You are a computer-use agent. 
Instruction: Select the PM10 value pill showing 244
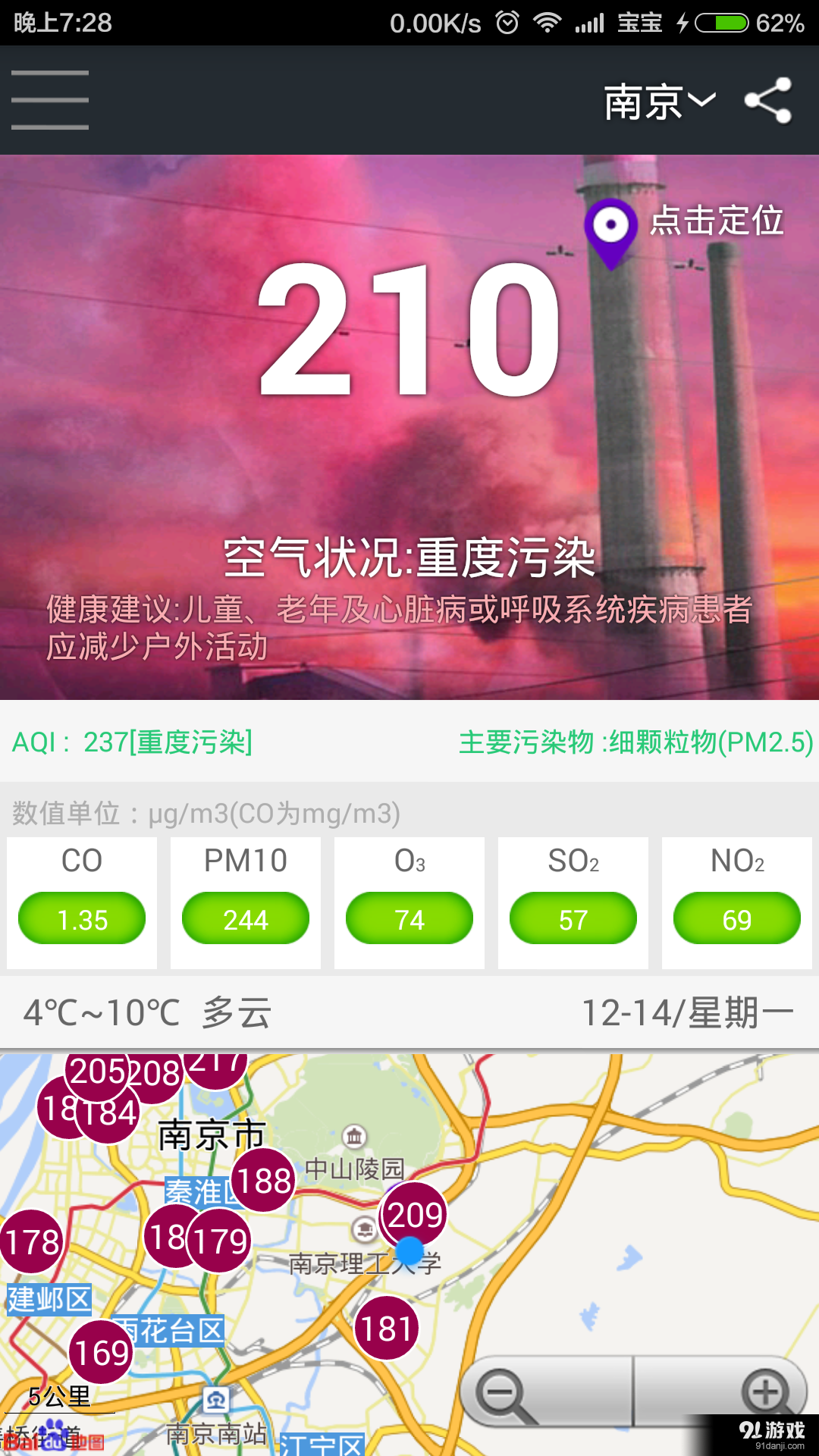coord(245,918)
